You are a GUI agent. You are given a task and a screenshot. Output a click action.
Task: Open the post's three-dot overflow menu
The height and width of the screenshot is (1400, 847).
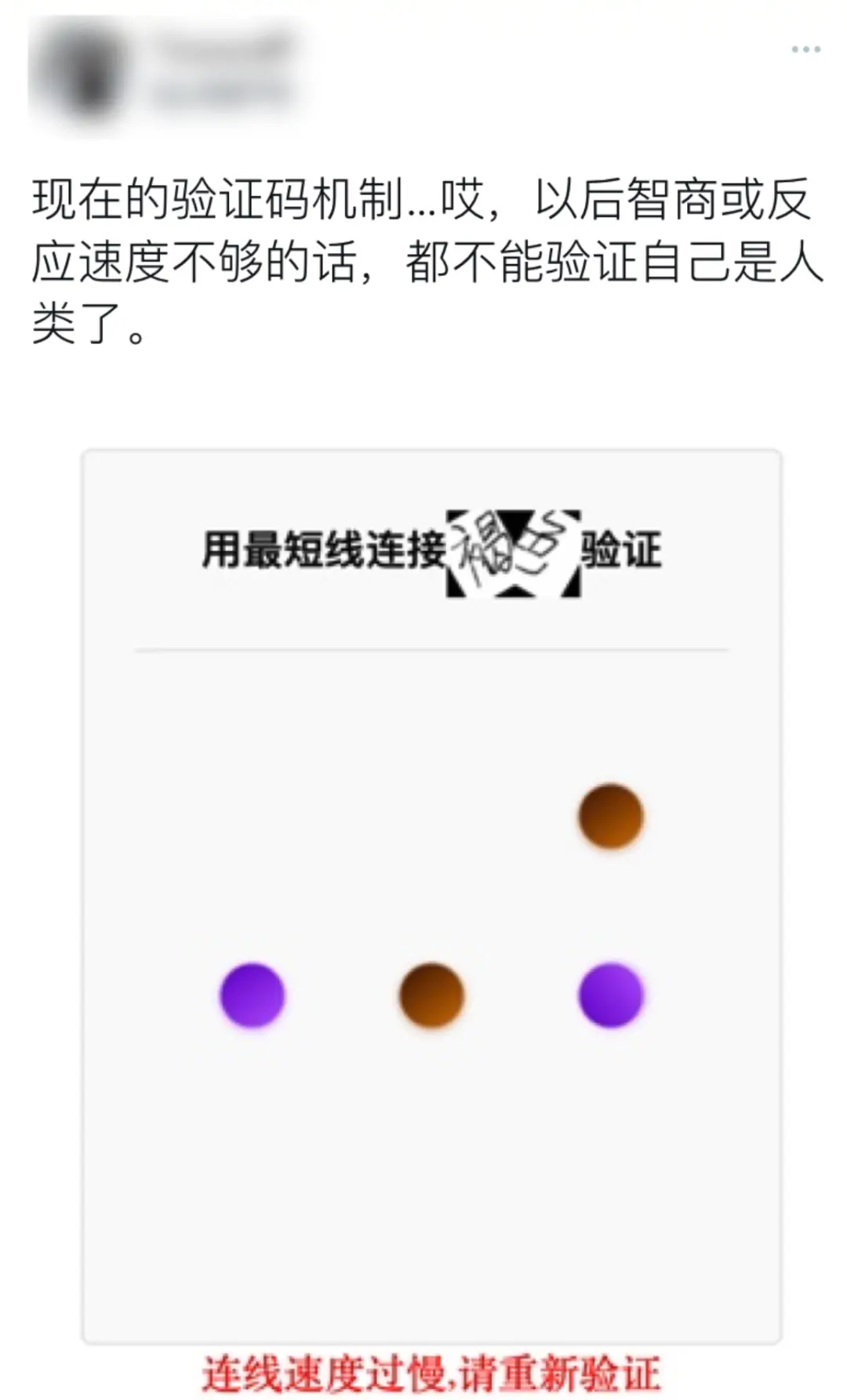click(805, 49)
